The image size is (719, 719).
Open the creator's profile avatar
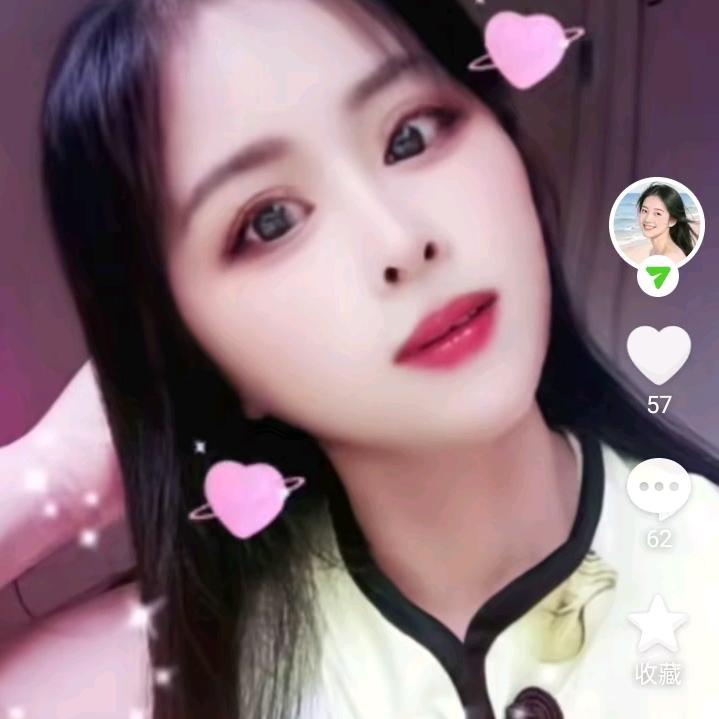point(657,222)
